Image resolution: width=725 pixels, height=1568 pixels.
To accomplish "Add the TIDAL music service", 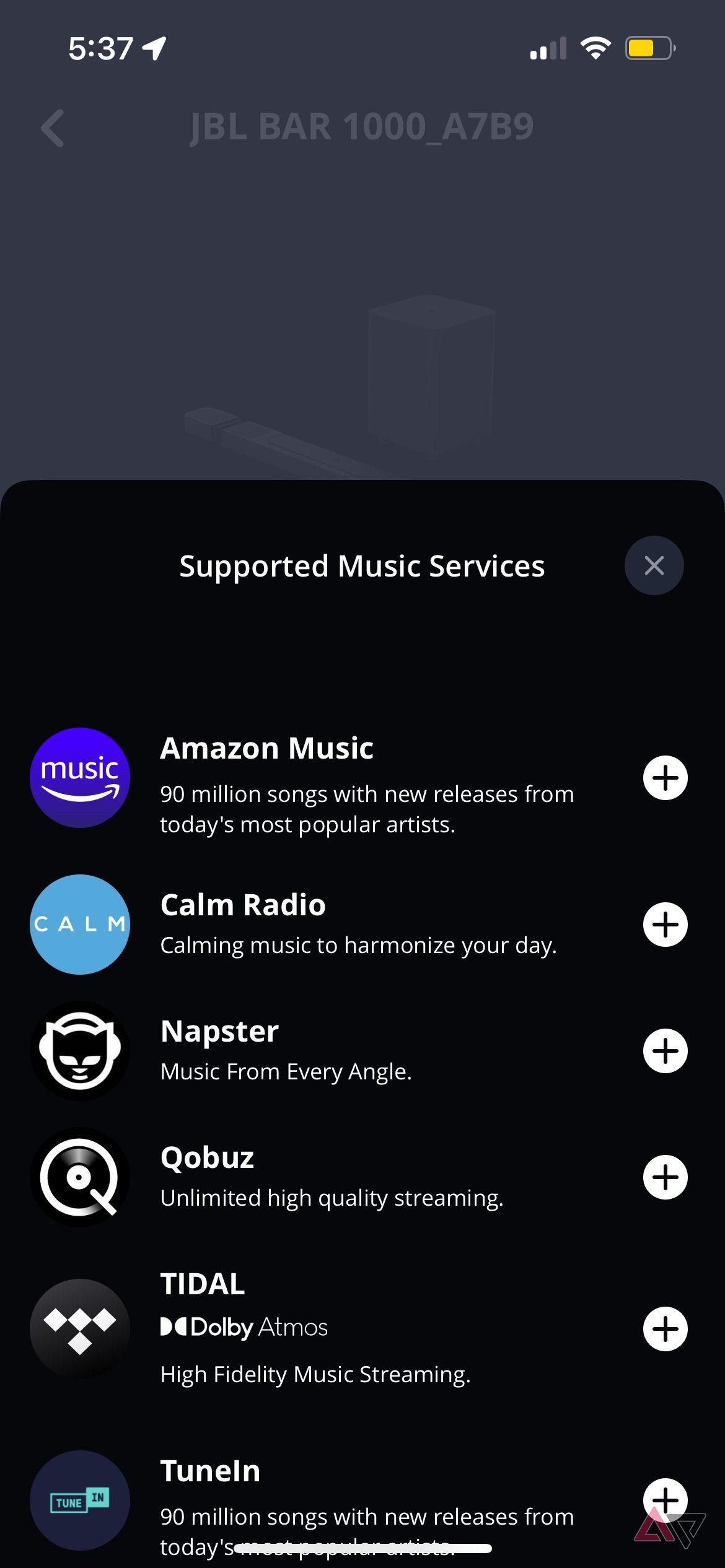I will coord(666,1328).
